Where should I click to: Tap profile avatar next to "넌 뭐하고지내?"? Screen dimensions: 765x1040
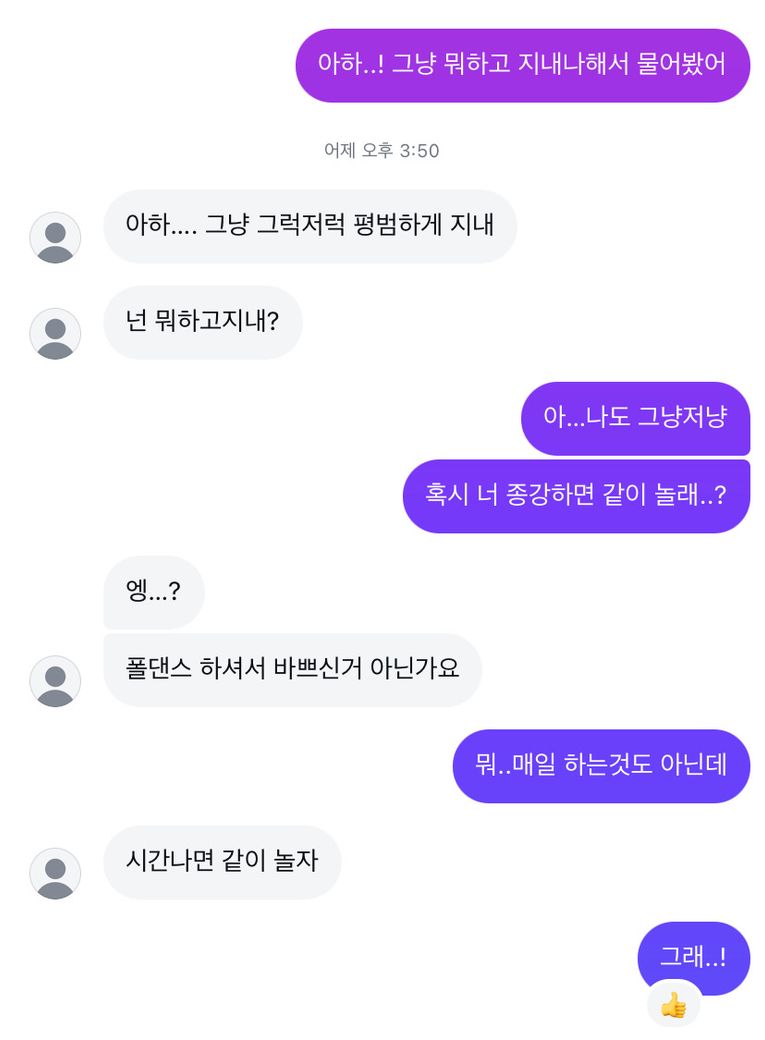click(x=55, y=333)
